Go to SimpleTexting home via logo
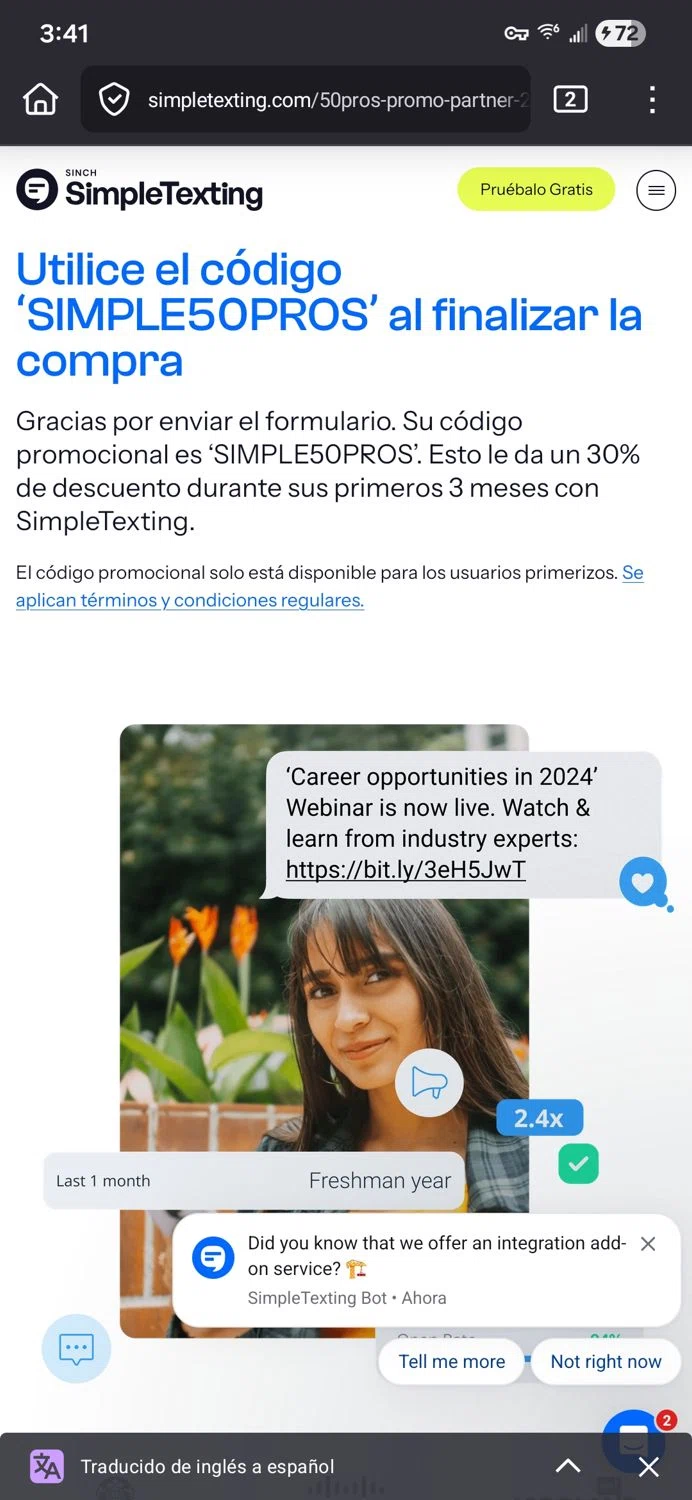Image resolution: width=692 pixels, height=1500 pixels. [x=140, y=190]
